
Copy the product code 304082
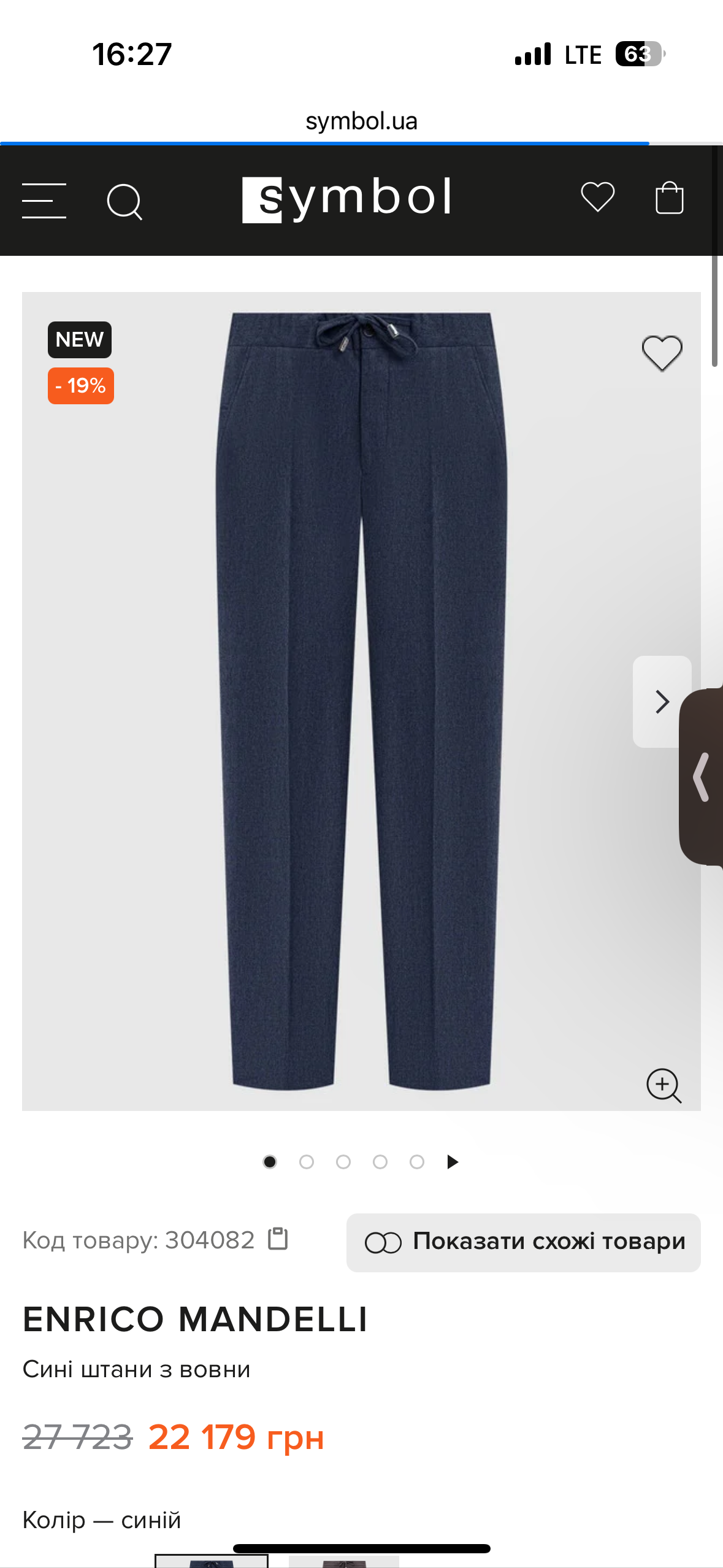[278, 1239]
